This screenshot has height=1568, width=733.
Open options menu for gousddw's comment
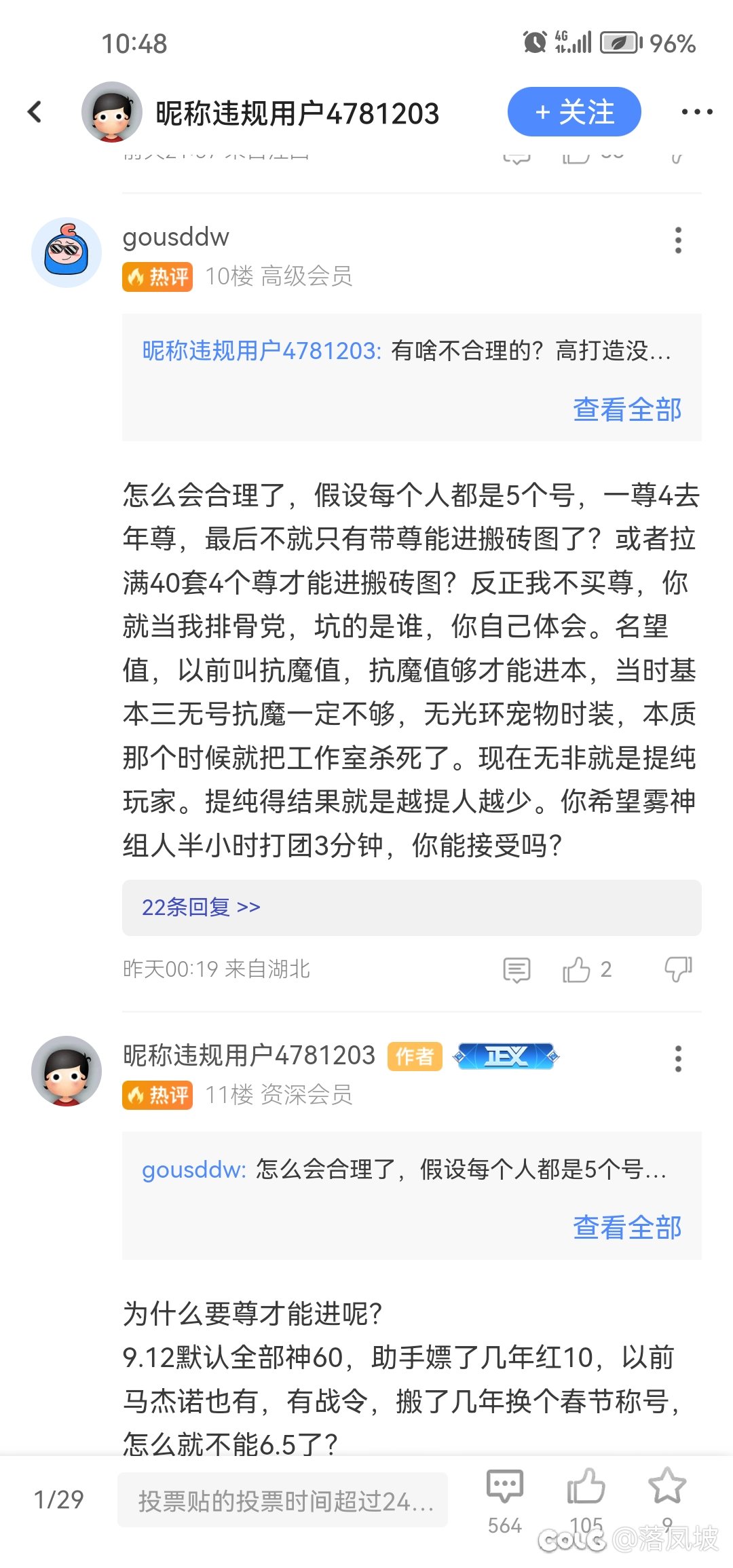coord(678,240)
